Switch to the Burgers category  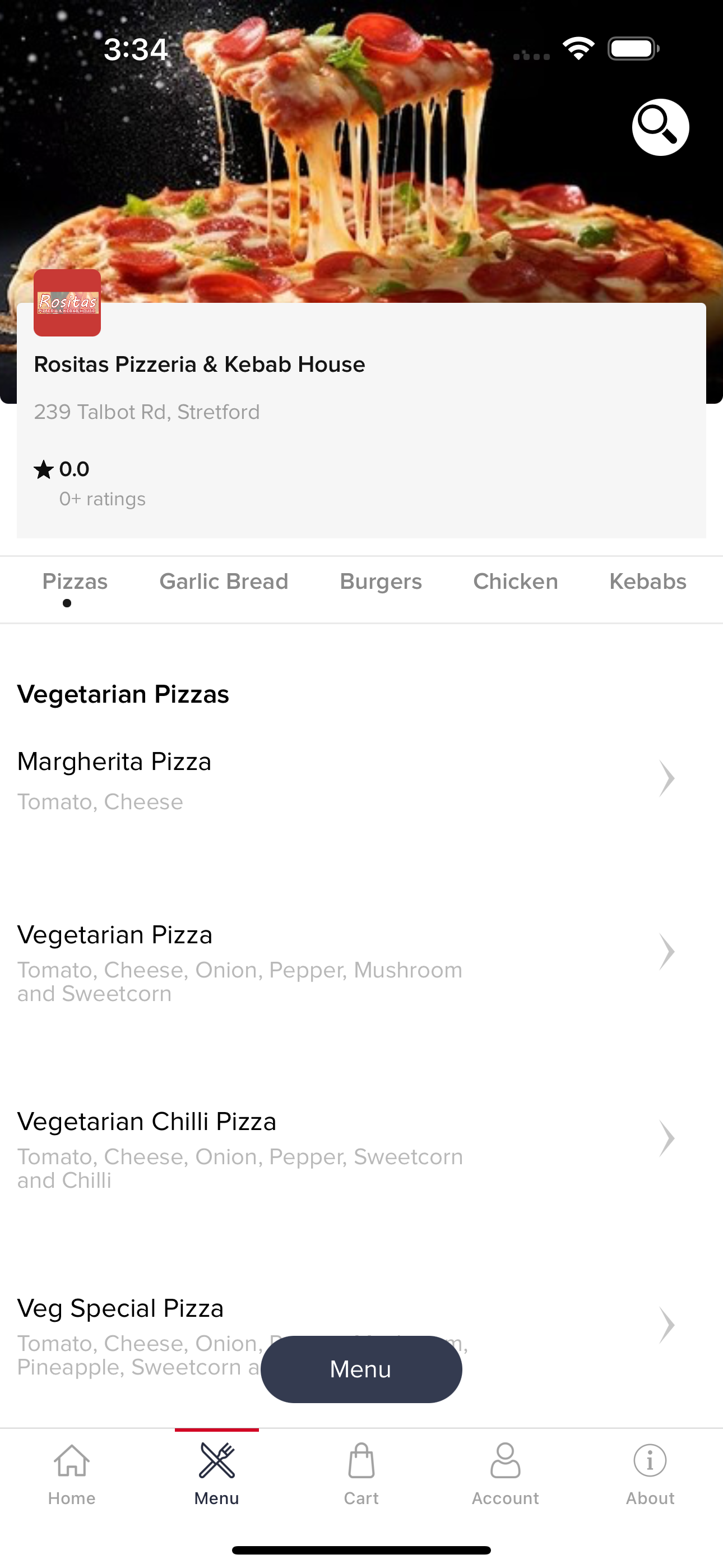[x=381, y=582]
